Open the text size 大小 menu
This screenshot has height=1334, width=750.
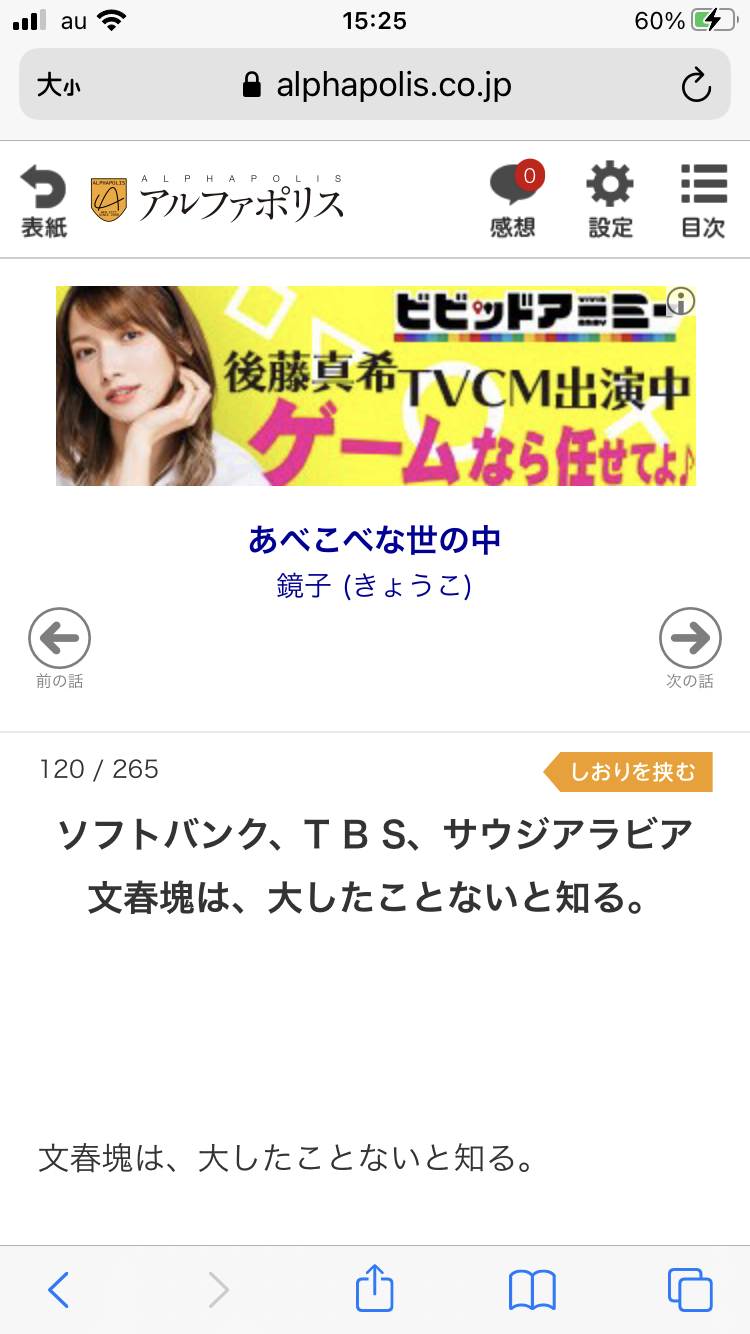[58, 86]
